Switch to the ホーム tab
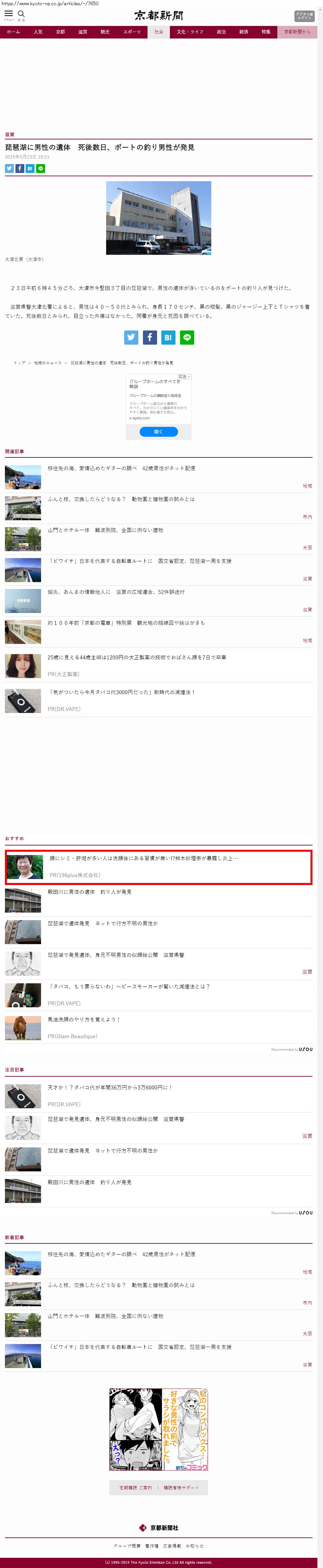The width and height of the screenshot is (323, 1568). click(13, 32)
